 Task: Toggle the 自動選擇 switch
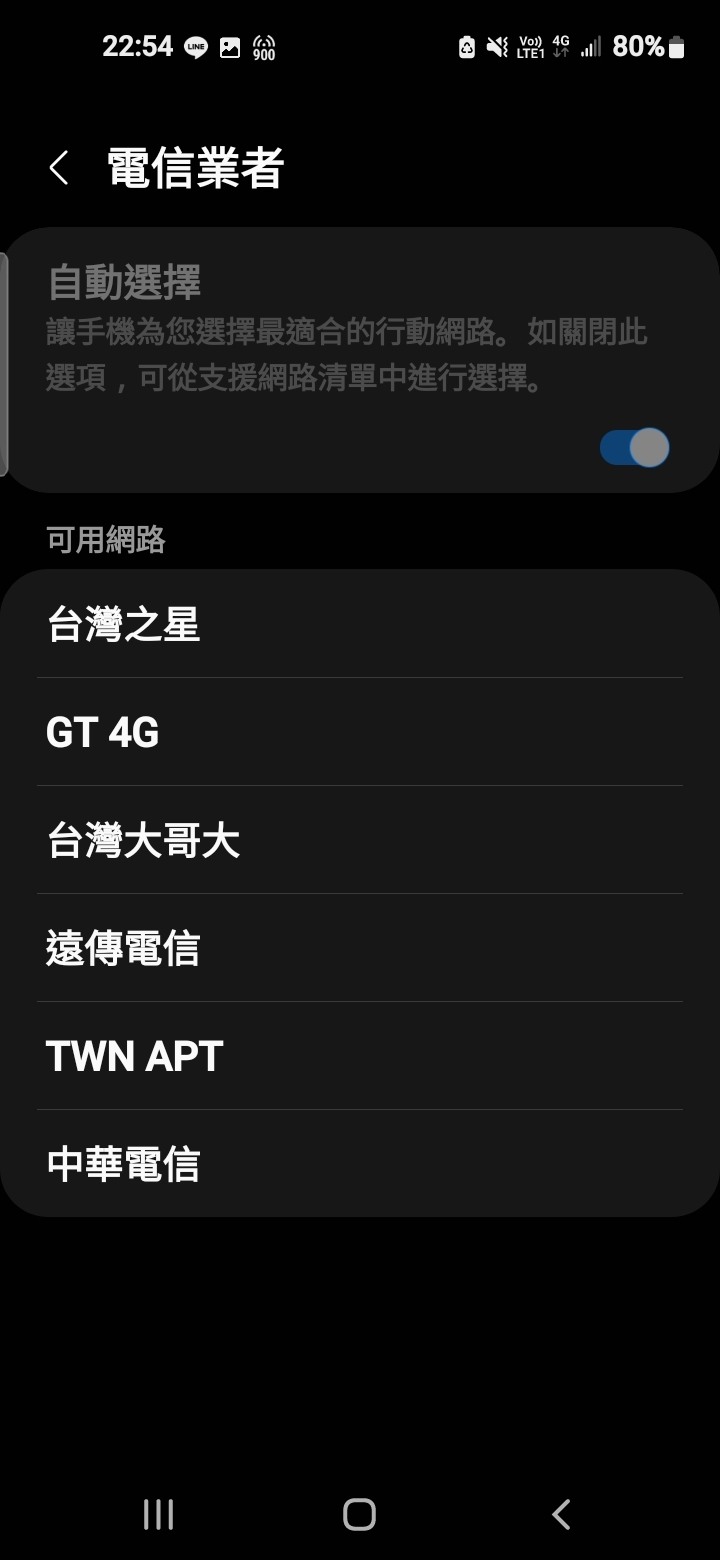(634, 448)
